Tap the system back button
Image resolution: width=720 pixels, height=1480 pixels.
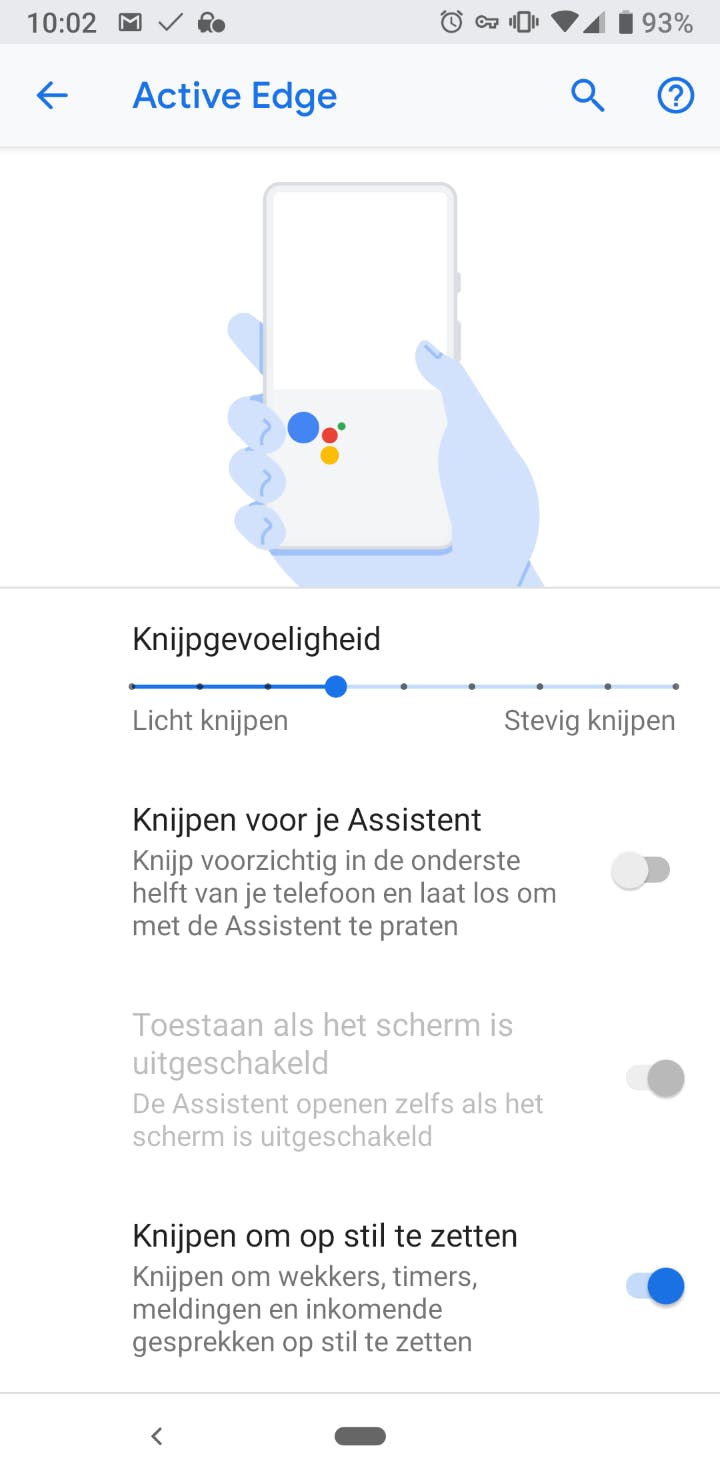point(156,1436)
